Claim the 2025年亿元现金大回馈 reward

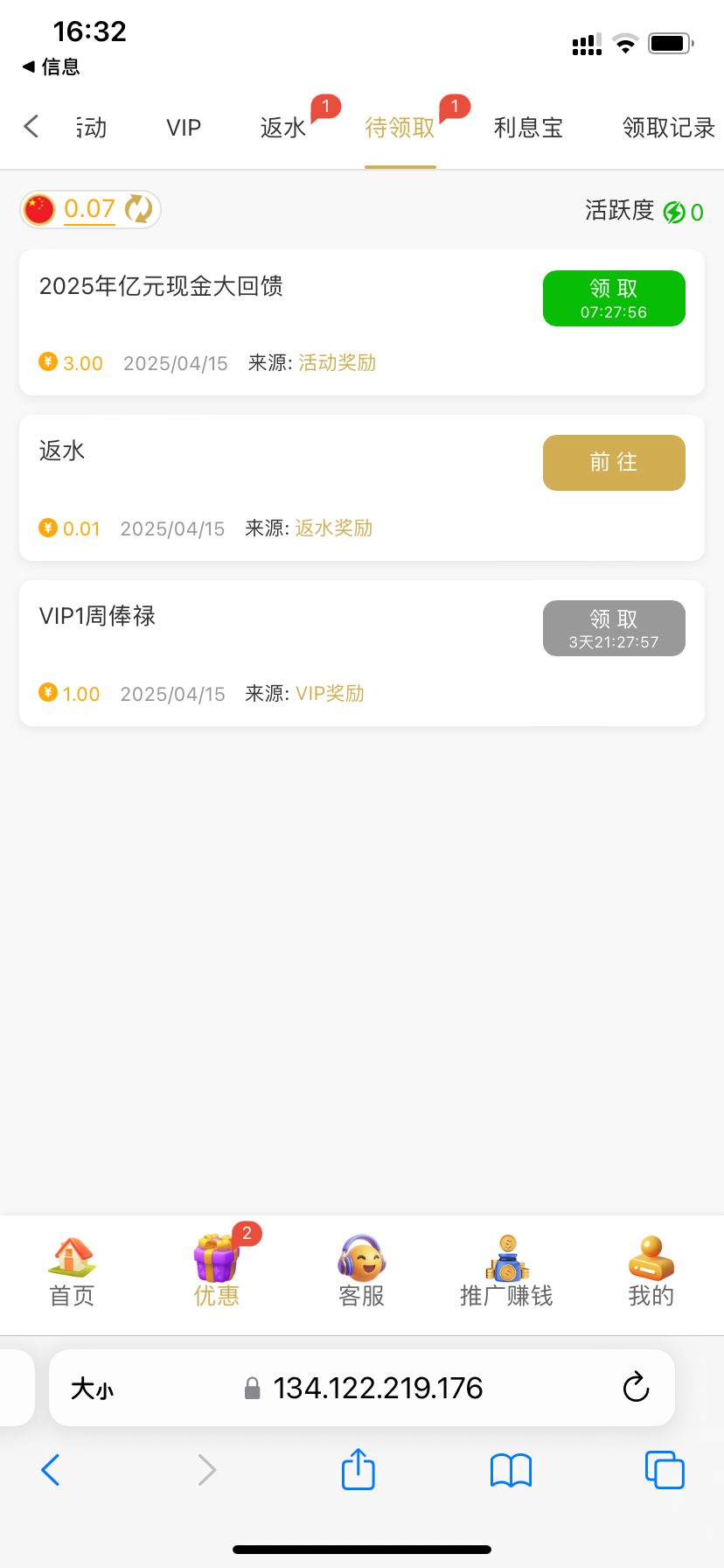pyautogui.click(x=614, y=298)
